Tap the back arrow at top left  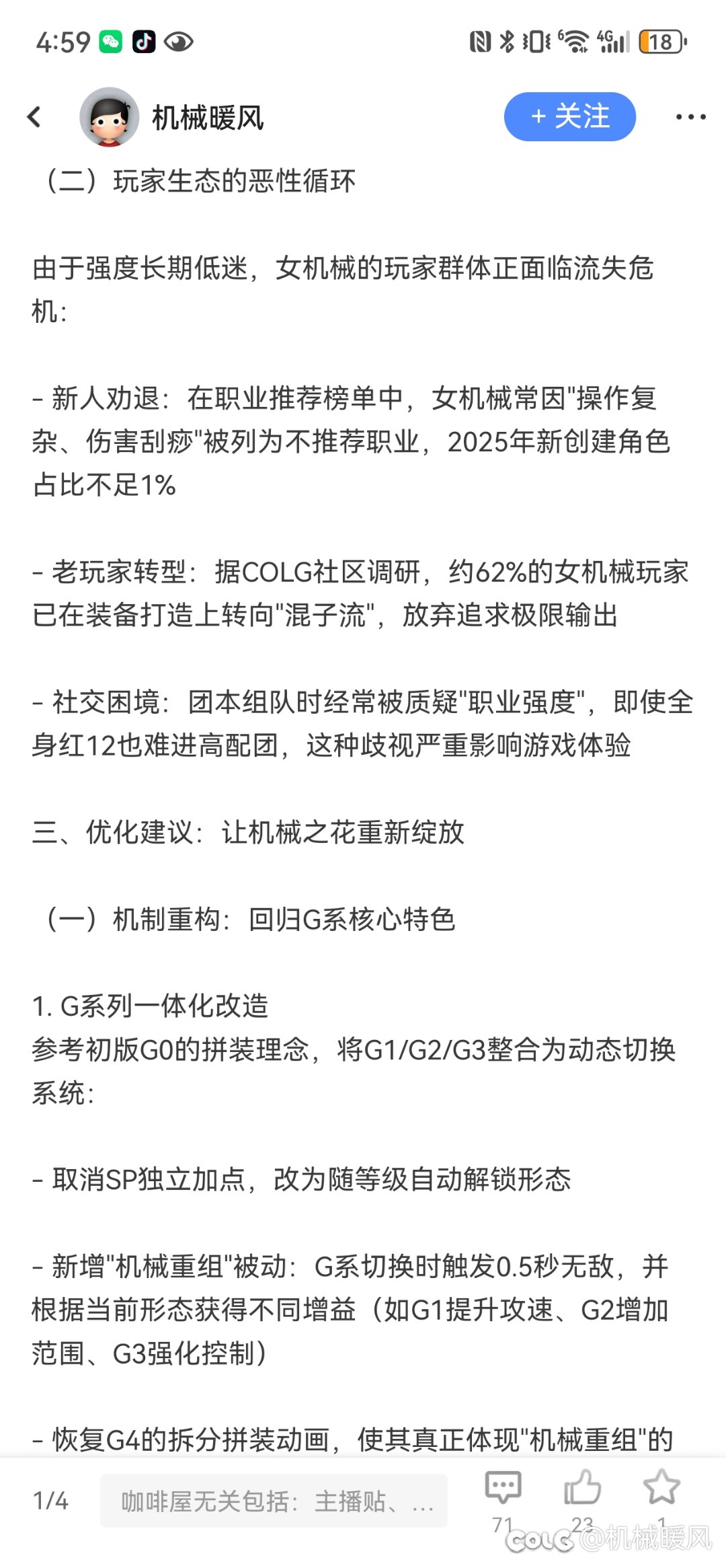[34, 117]
